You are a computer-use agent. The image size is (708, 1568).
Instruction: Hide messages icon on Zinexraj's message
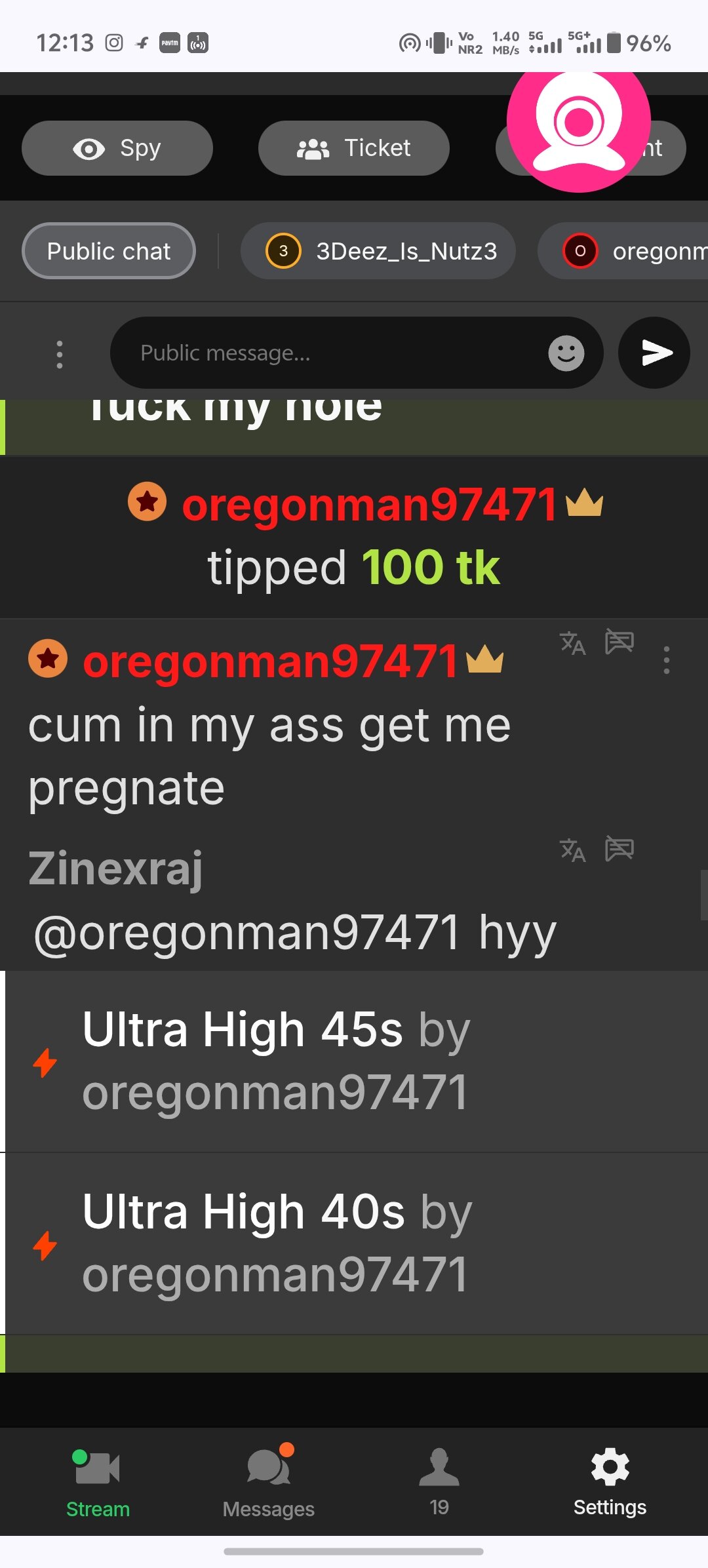[619, 849]
